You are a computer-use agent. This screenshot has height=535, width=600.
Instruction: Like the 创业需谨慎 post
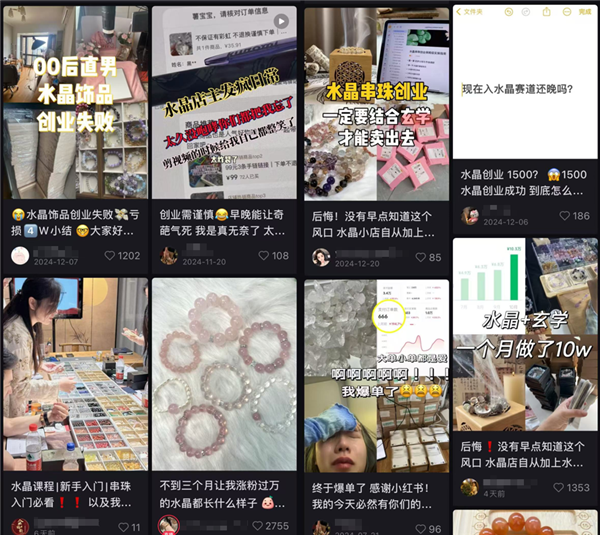(x=263, y=256)
